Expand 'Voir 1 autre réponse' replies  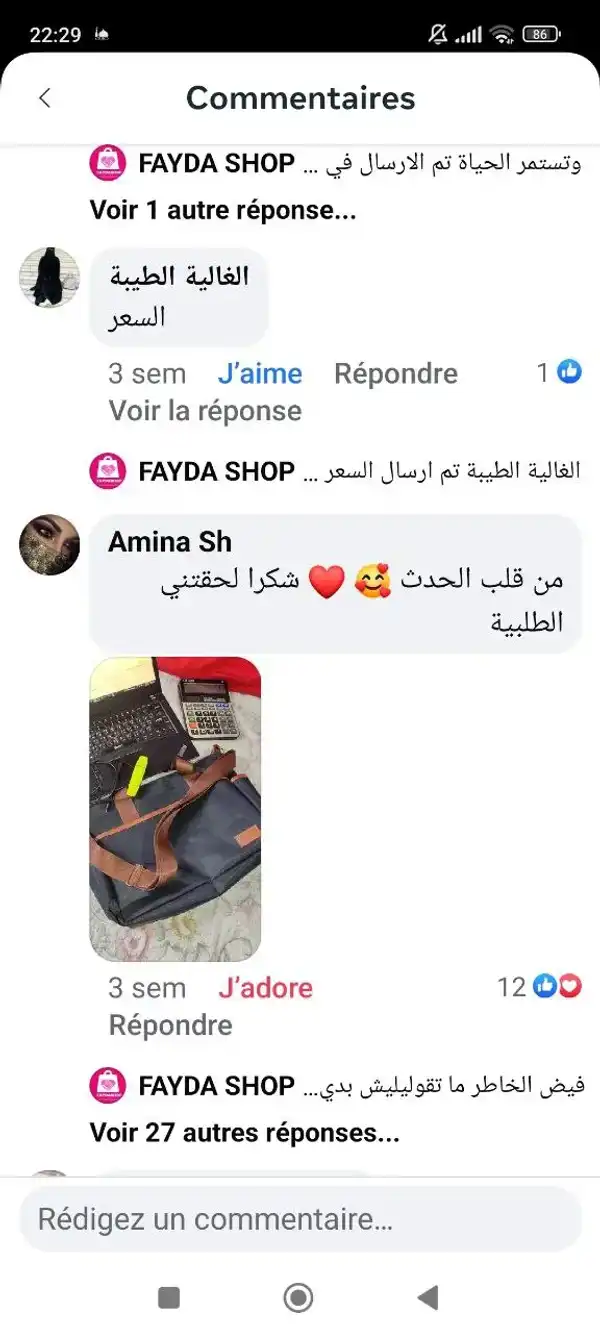[222, 210]
